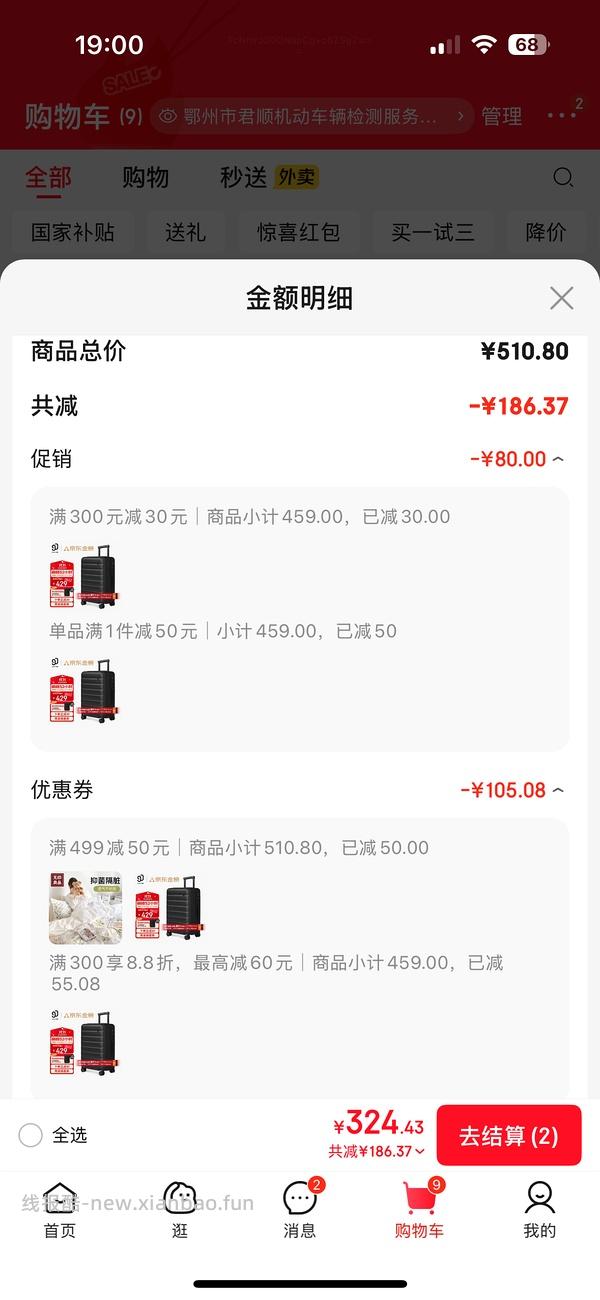Show the 购物 cart category
Image resolution: width=600 pixels, height=1300 pixels.
coord(145,178)
